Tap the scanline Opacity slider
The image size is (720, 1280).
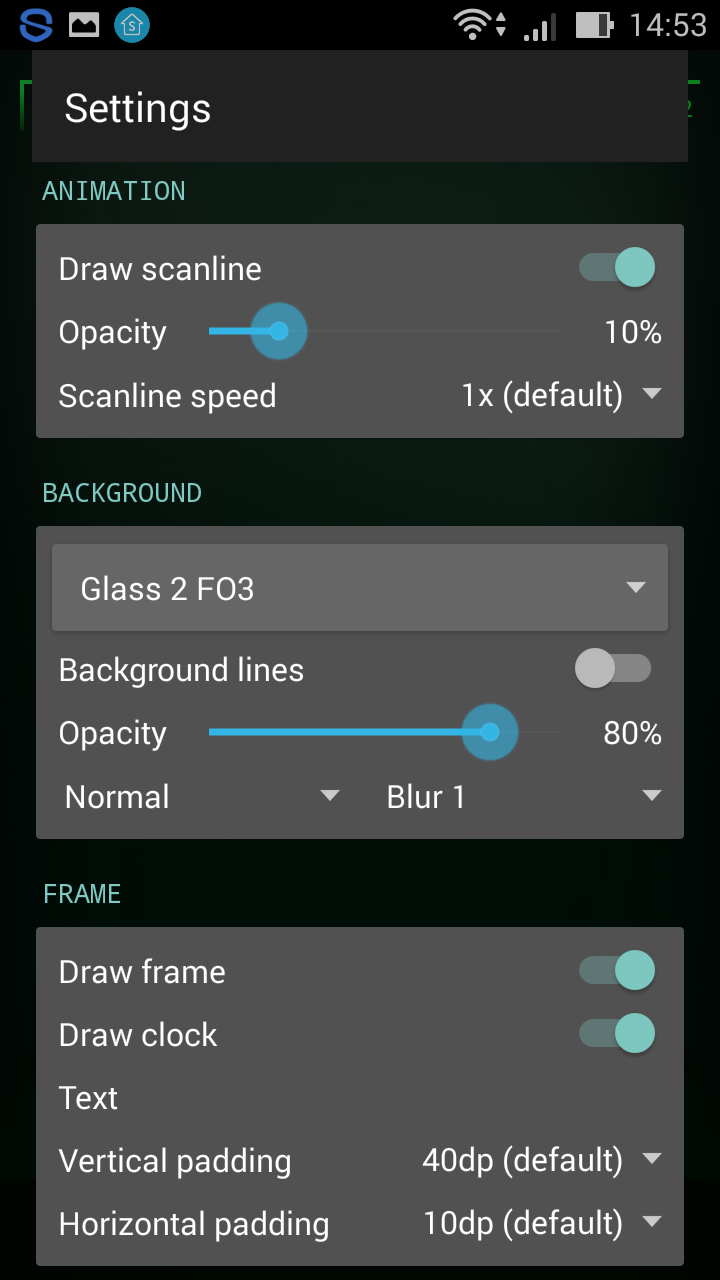[384, 331]
